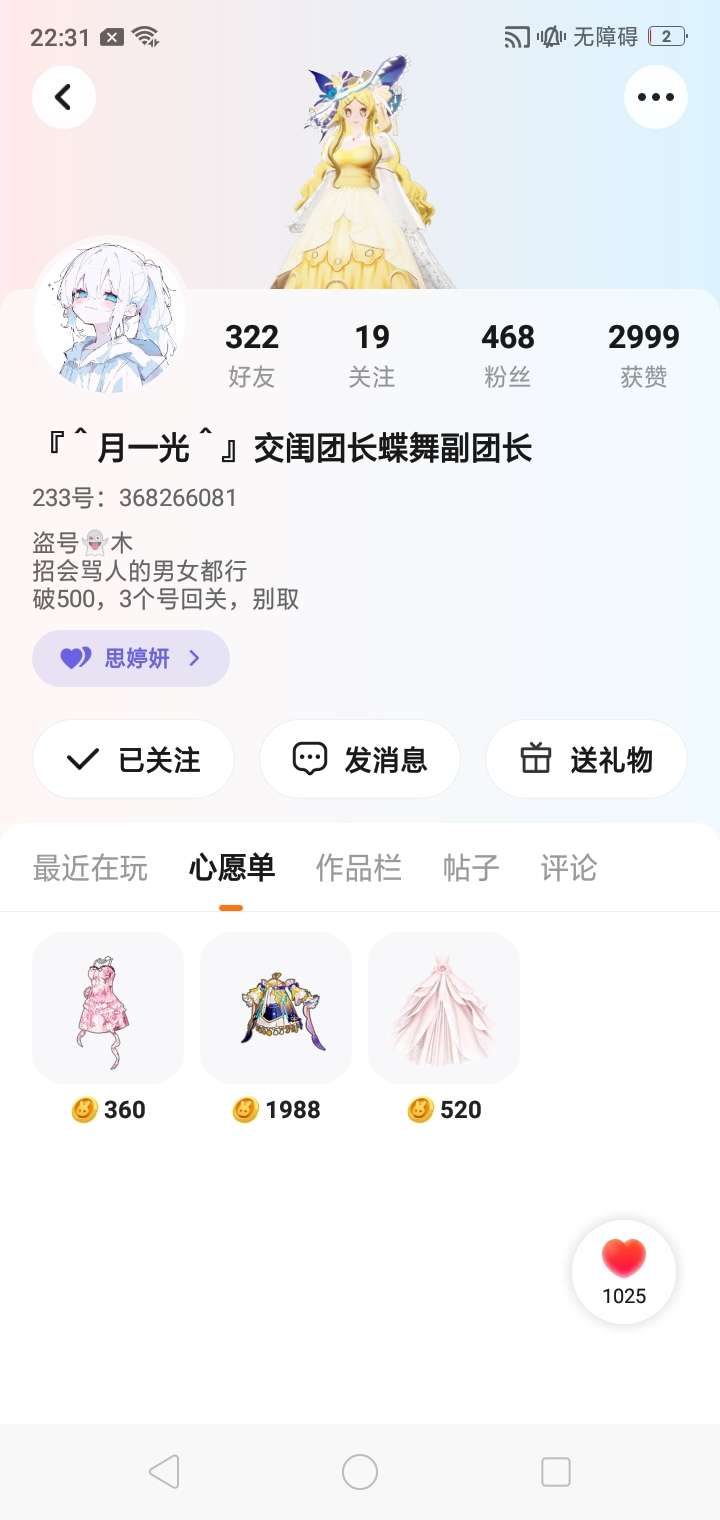720x1520 pixels.
Task: Open the 思婷妍 partner chip
Action: [131, 658]
